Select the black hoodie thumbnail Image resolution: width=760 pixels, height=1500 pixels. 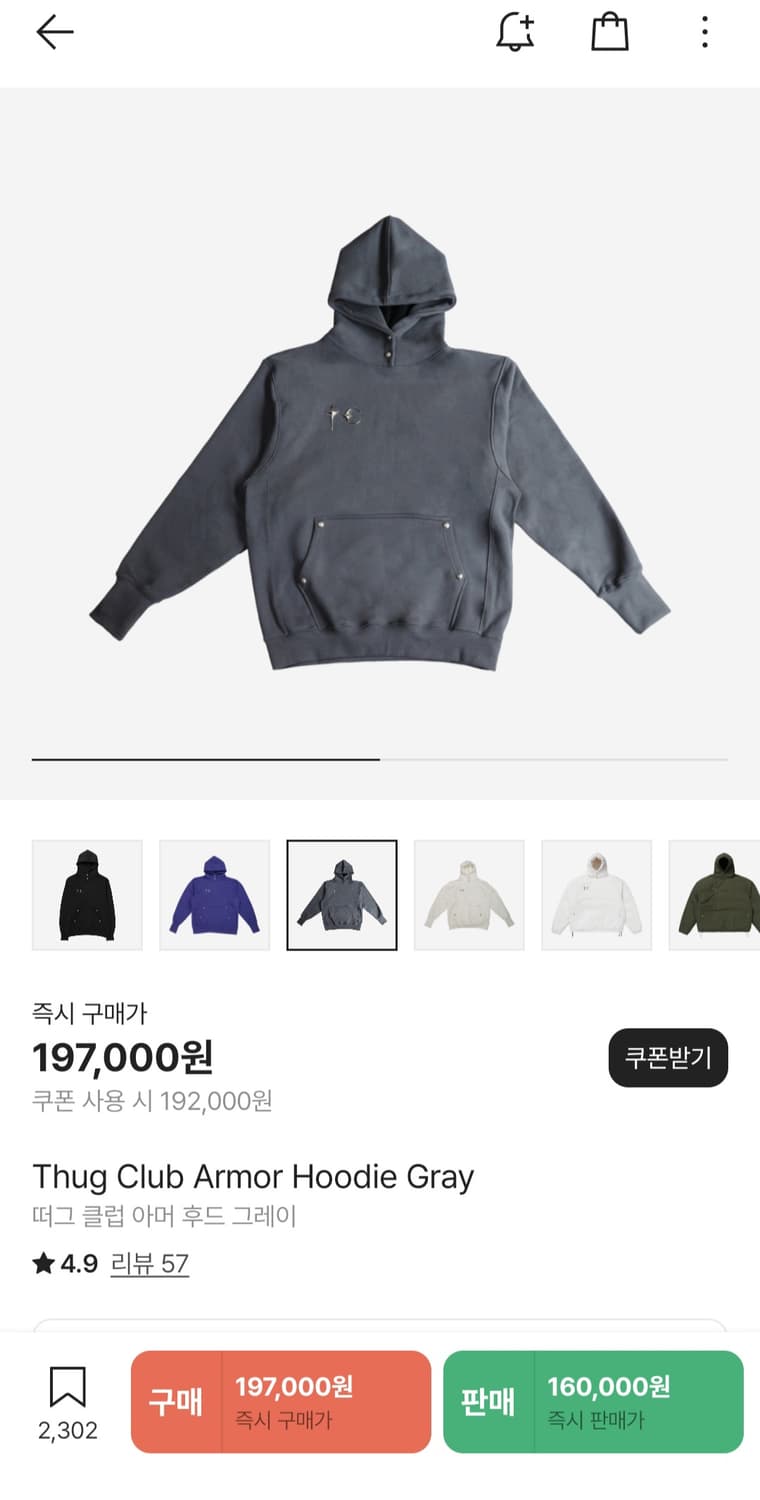tap(87, 893)
